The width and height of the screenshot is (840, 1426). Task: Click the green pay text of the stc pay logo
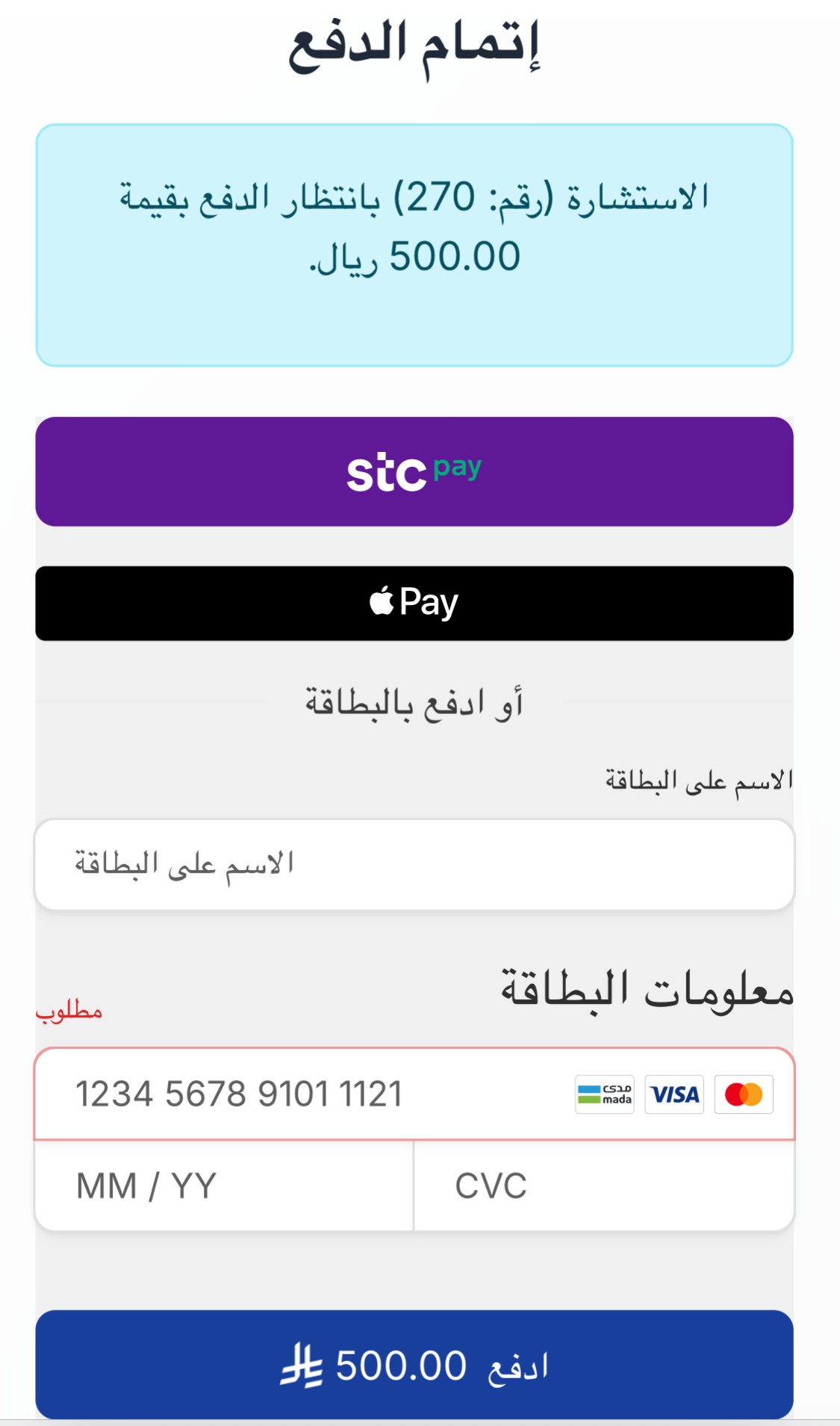coord(457,466)
